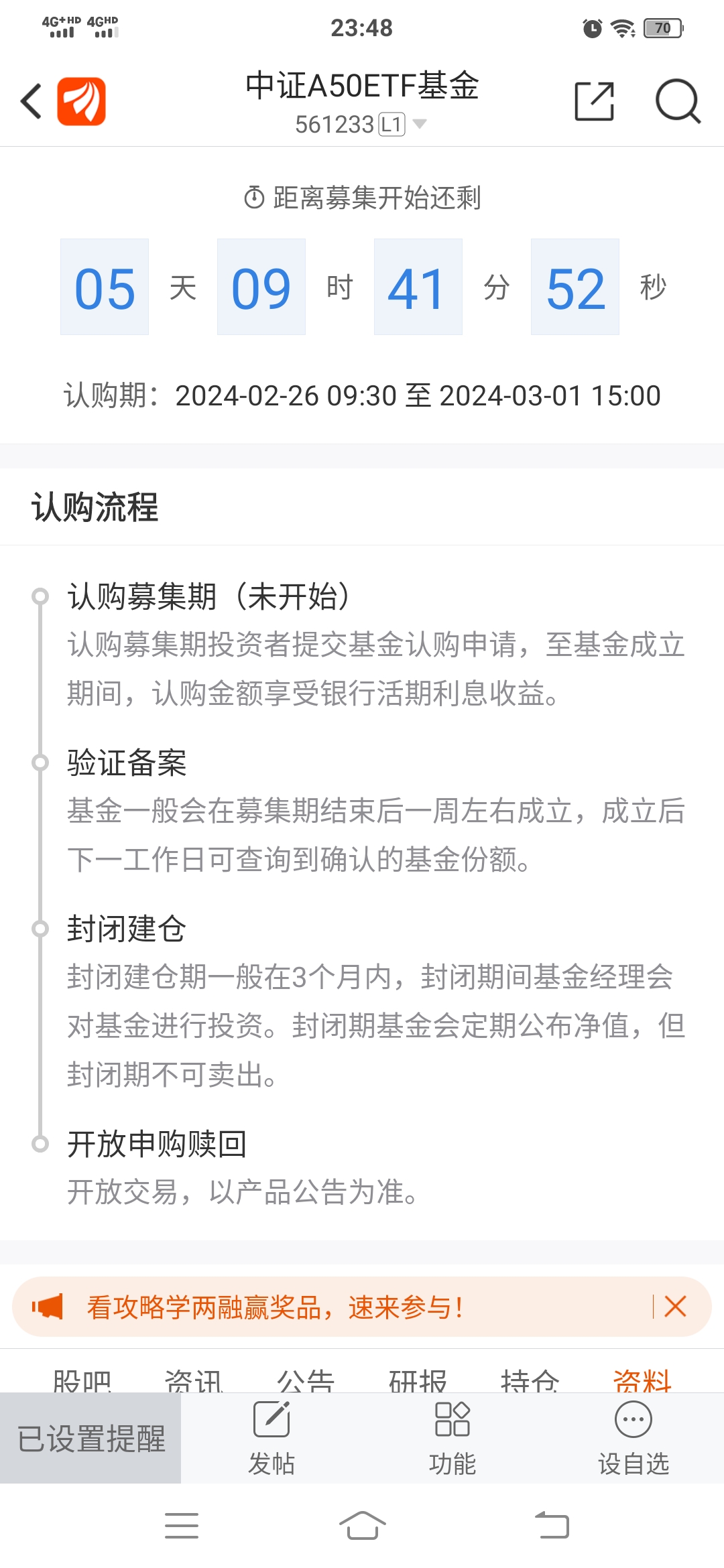Dismiss the promo banner with the X
The height and width of the screenshot is (1568, 724).
click(x=674, y=1305)
